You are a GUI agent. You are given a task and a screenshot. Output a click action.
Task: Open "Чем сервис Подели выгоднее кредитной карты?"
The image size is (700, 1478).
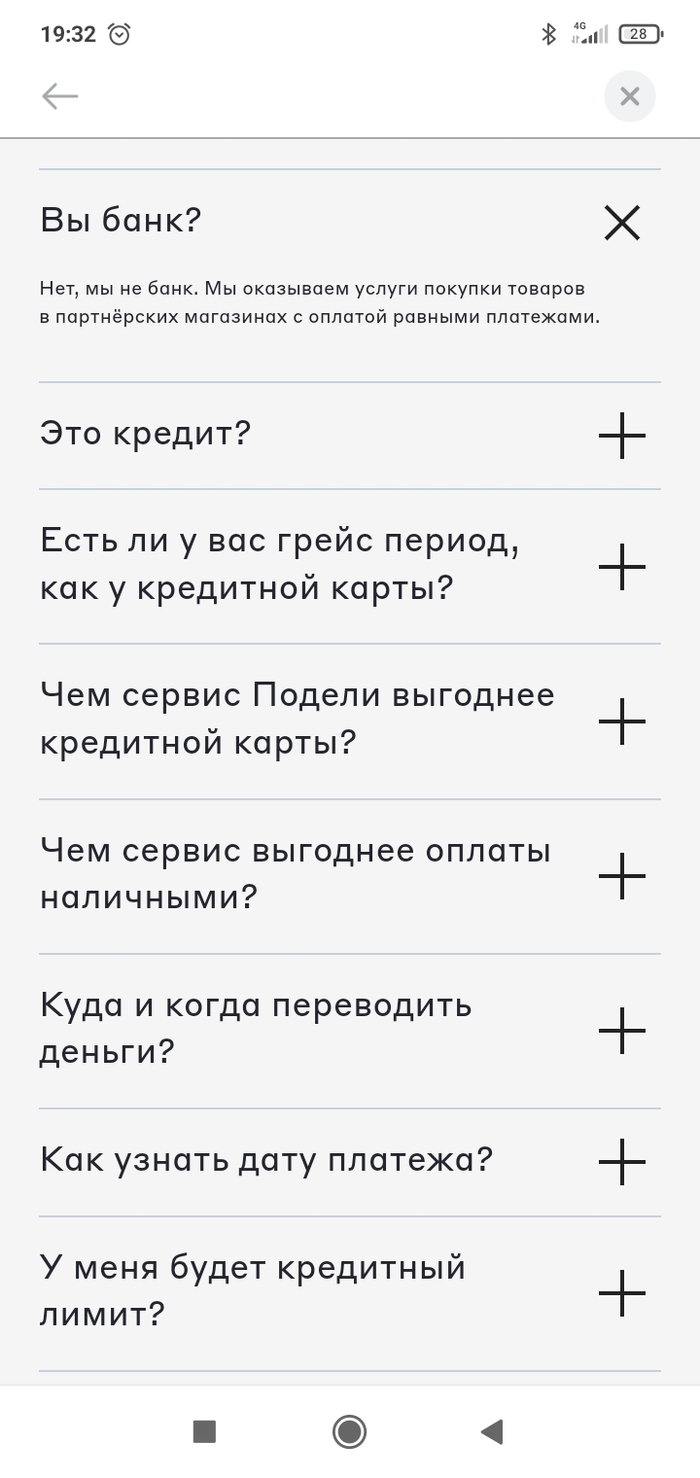pyautogui.click(x=621, y=721)
